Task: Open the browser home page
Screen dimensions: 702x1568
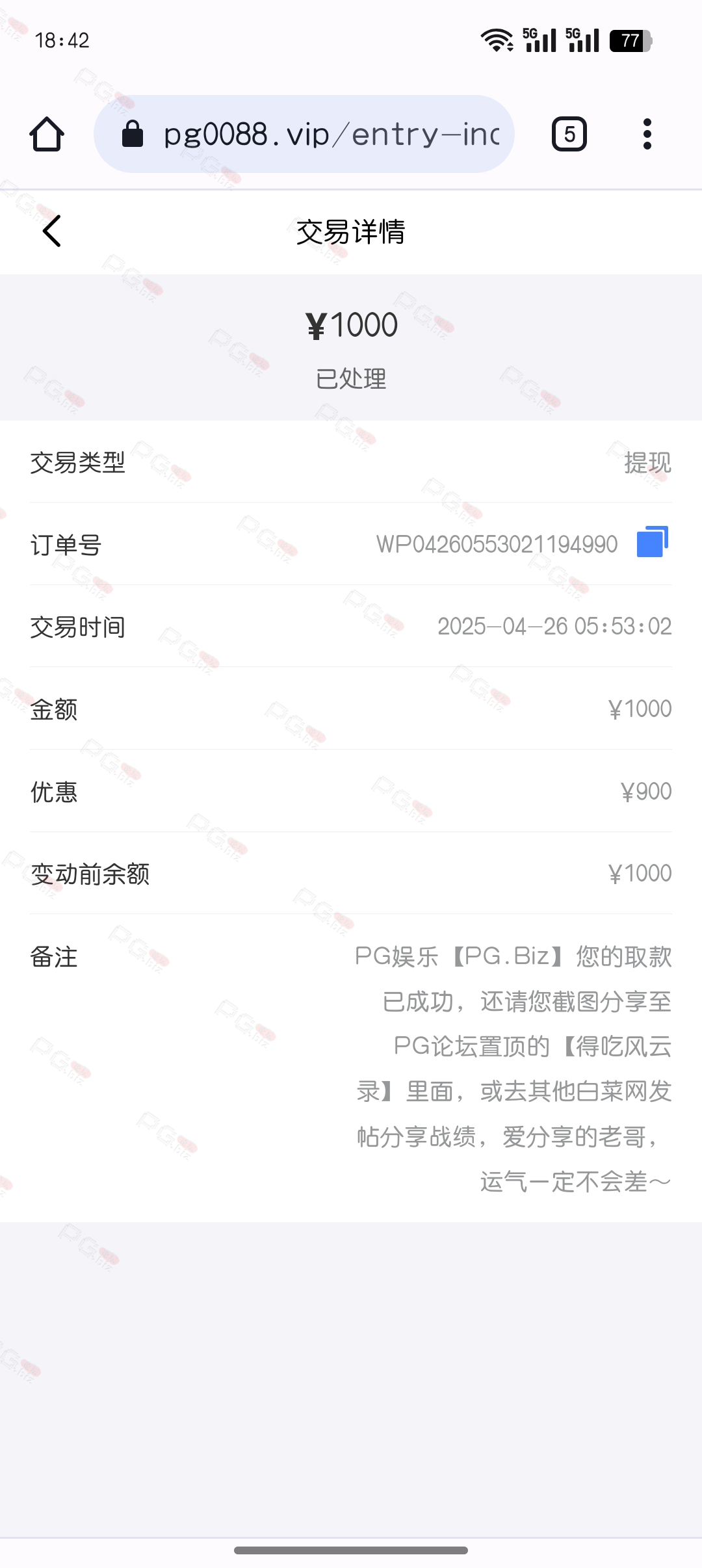Action: [47, 135]
